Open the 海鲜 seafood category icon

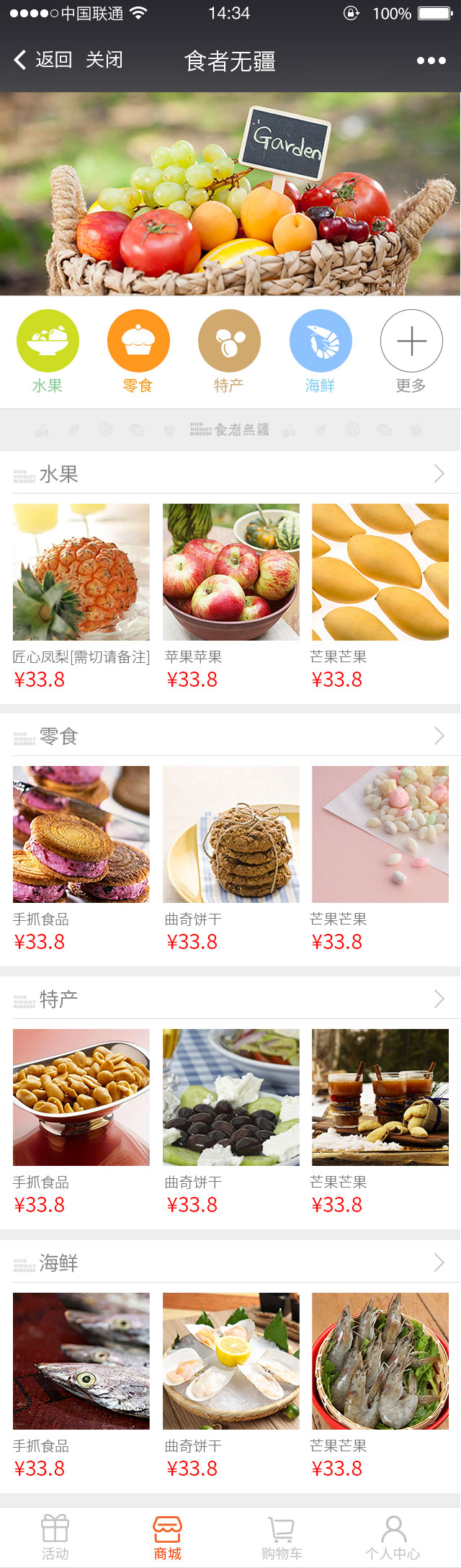[321, 342]
